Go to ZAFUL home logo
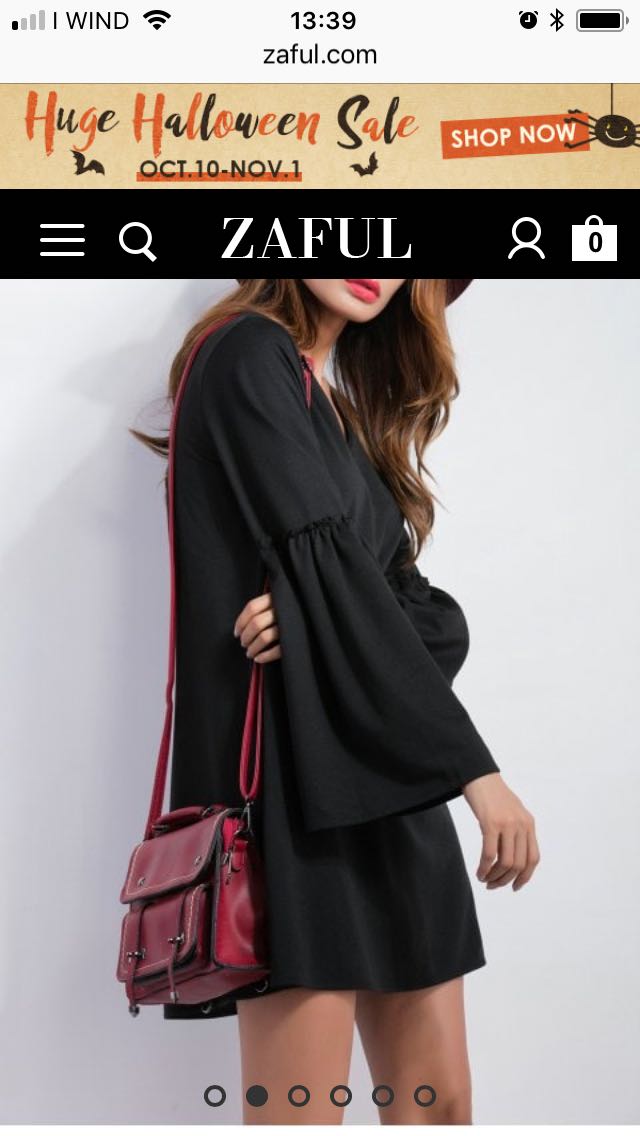The image size is (640, 1136). click(x=316, y=239)
